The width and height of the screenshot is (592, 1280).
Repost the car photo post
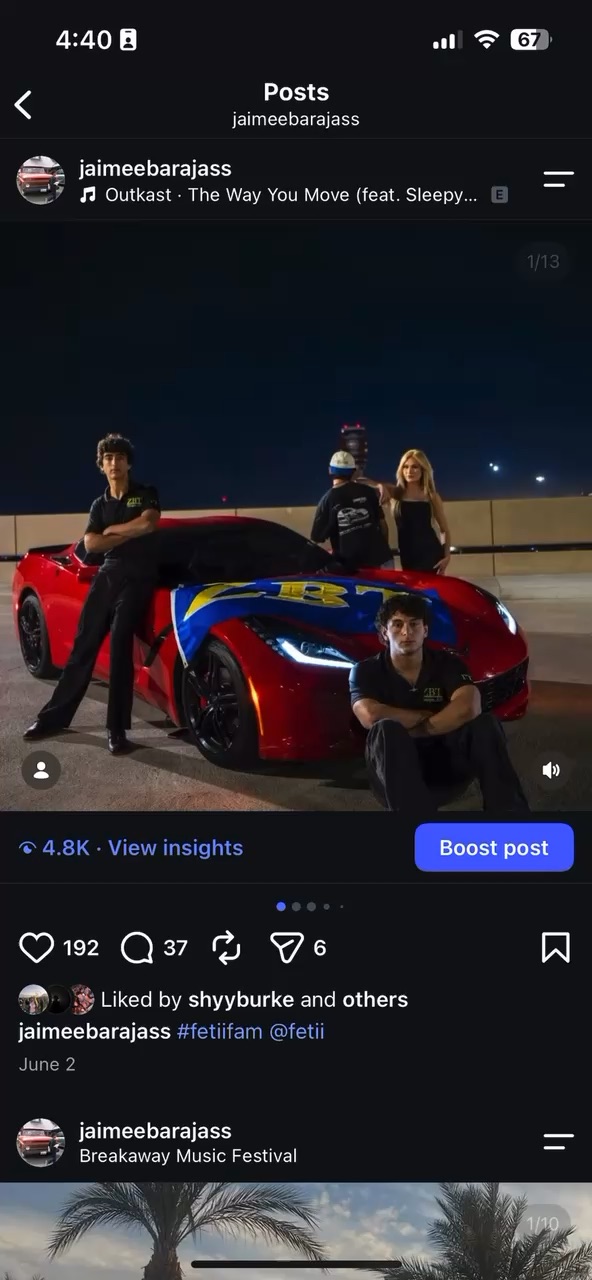pyautogui.click(x=227, y=948)
